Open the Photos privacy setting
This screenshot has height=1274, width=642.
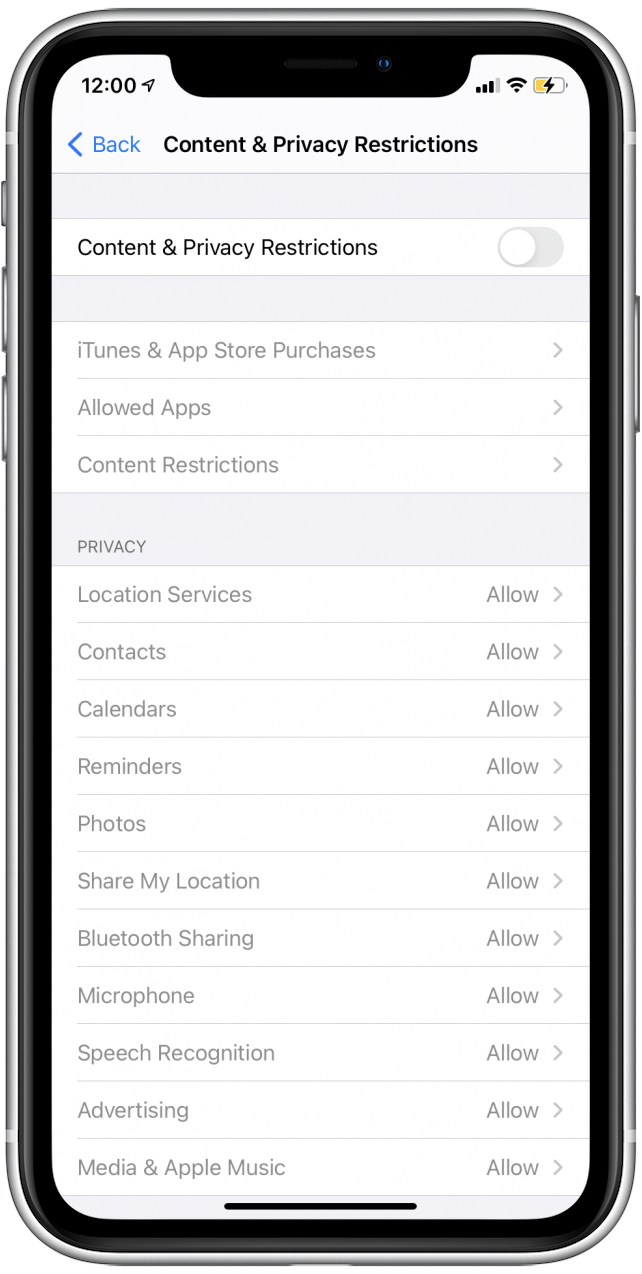(x=321, y=824)
